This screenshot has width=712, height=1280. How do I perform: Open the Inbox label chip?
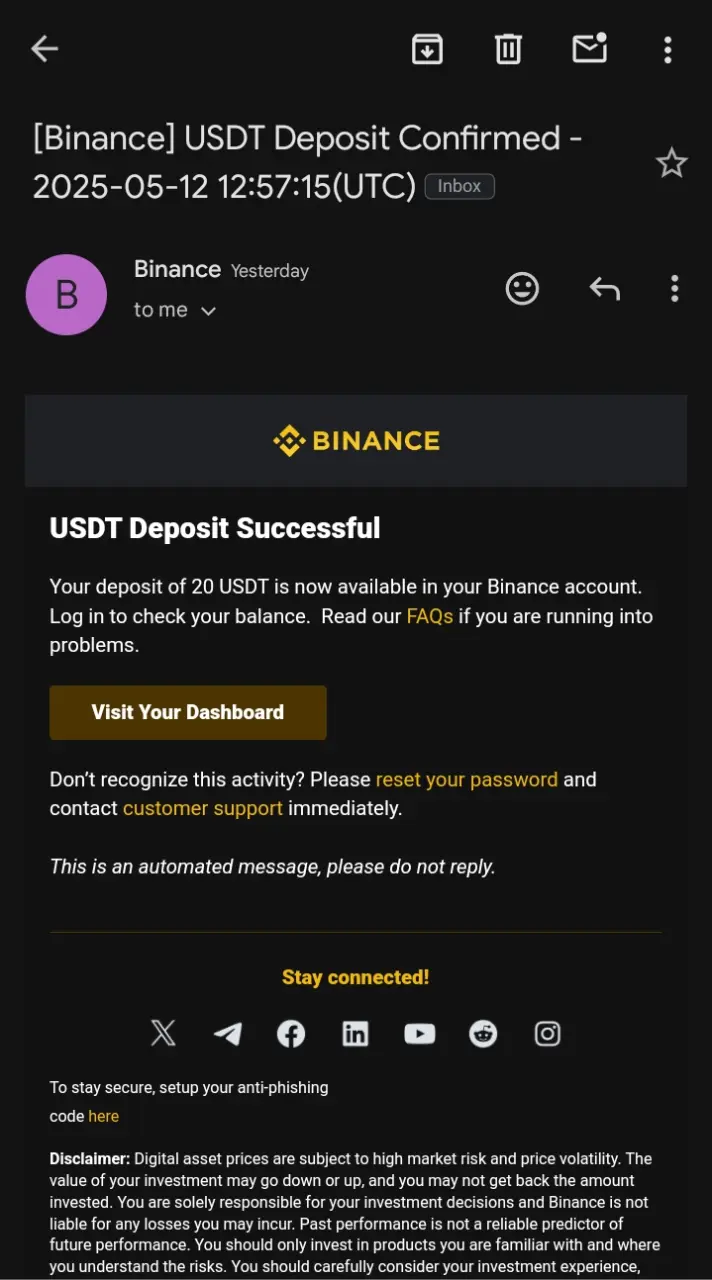click(x=459, y=186)
